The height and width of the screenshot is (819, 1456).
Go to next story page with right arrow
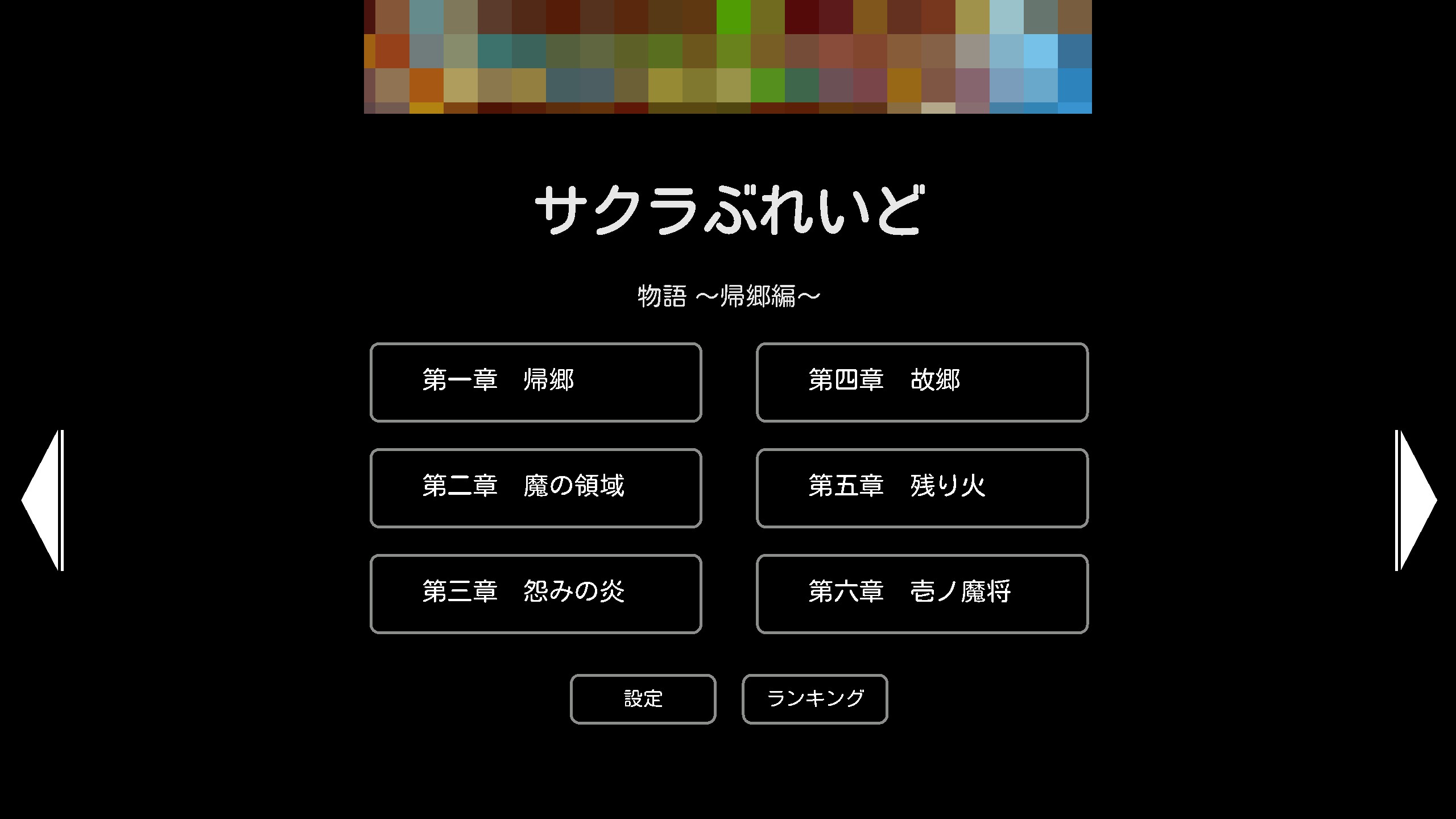pyautogui.click(x=1415, y=500)
